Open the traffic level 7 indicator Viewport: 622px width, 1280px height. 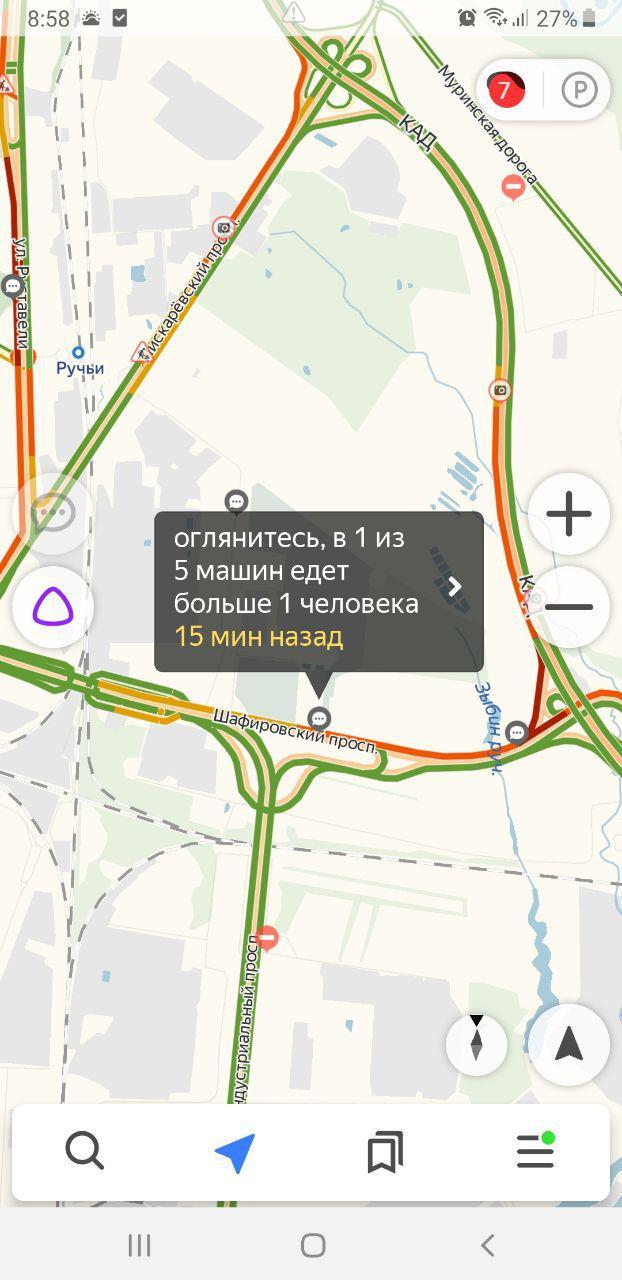pyautogui.click(x=506, y=90)
